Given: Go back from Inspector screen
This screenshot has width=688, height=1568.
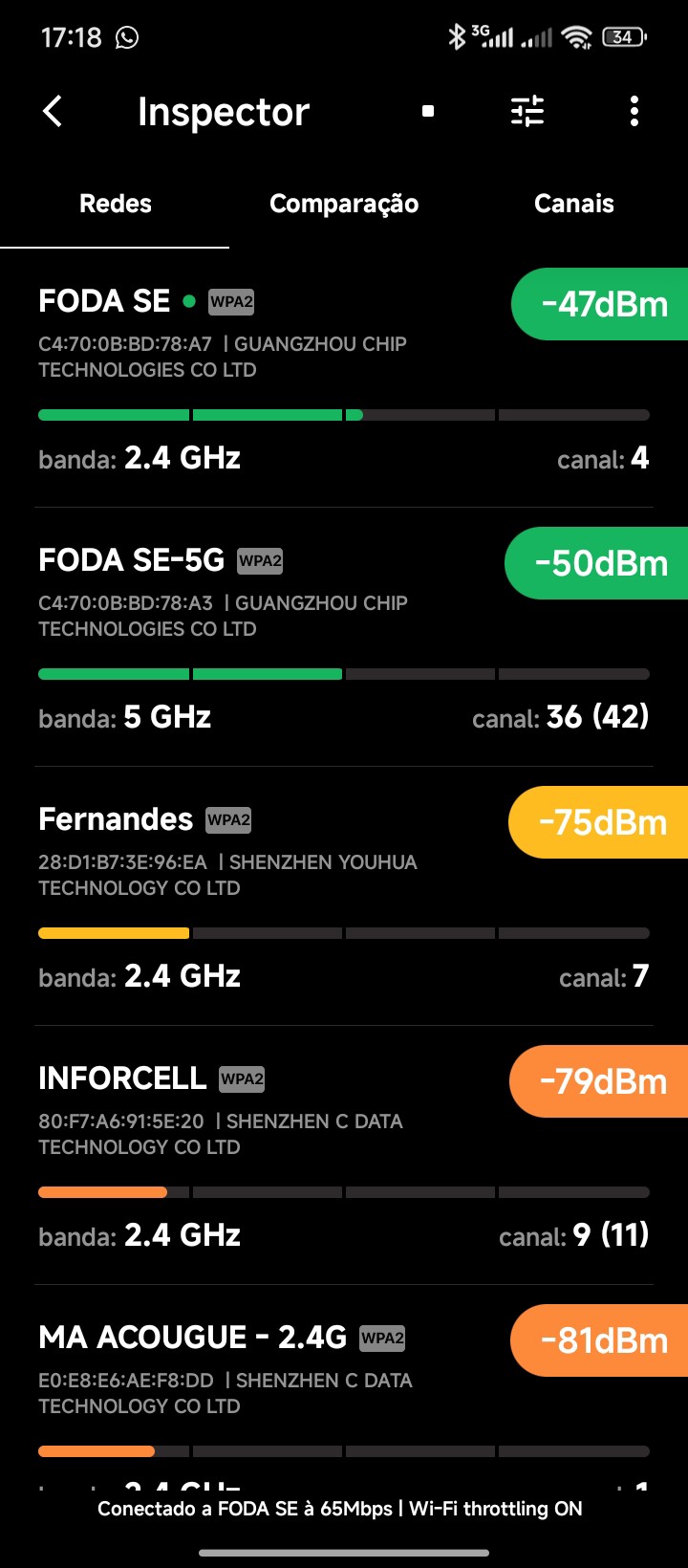Looking at the screenshot, I should pyautogui.click(x=54, y=112).
